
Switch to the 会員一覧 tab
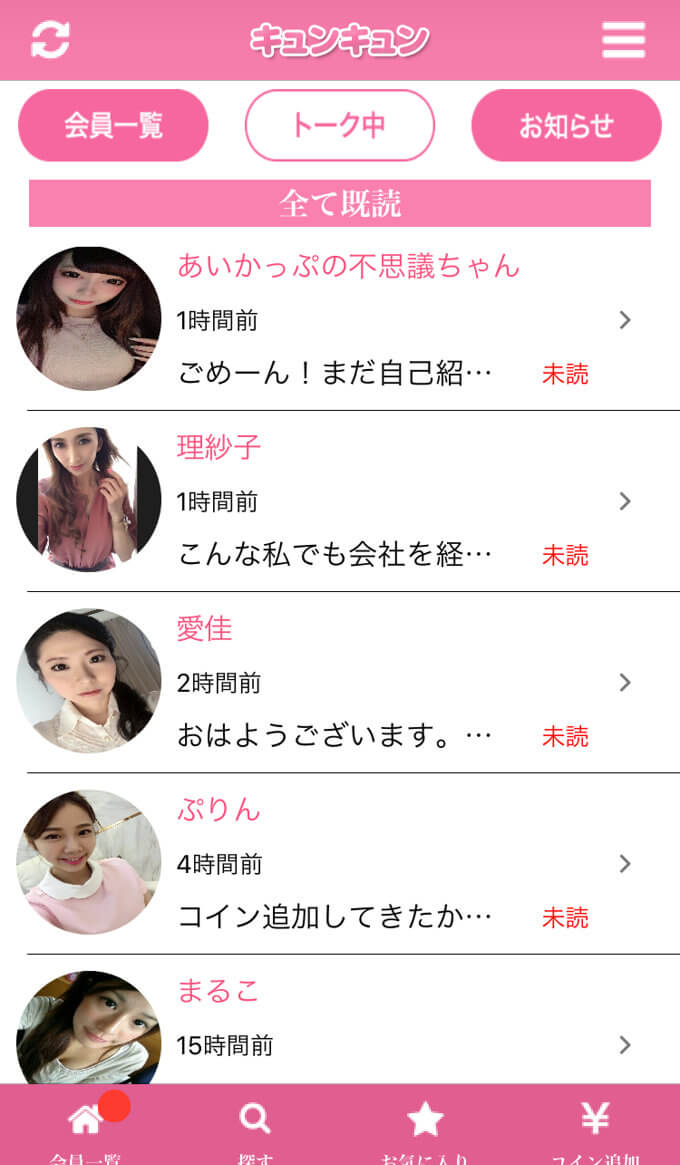pos(113,125)
